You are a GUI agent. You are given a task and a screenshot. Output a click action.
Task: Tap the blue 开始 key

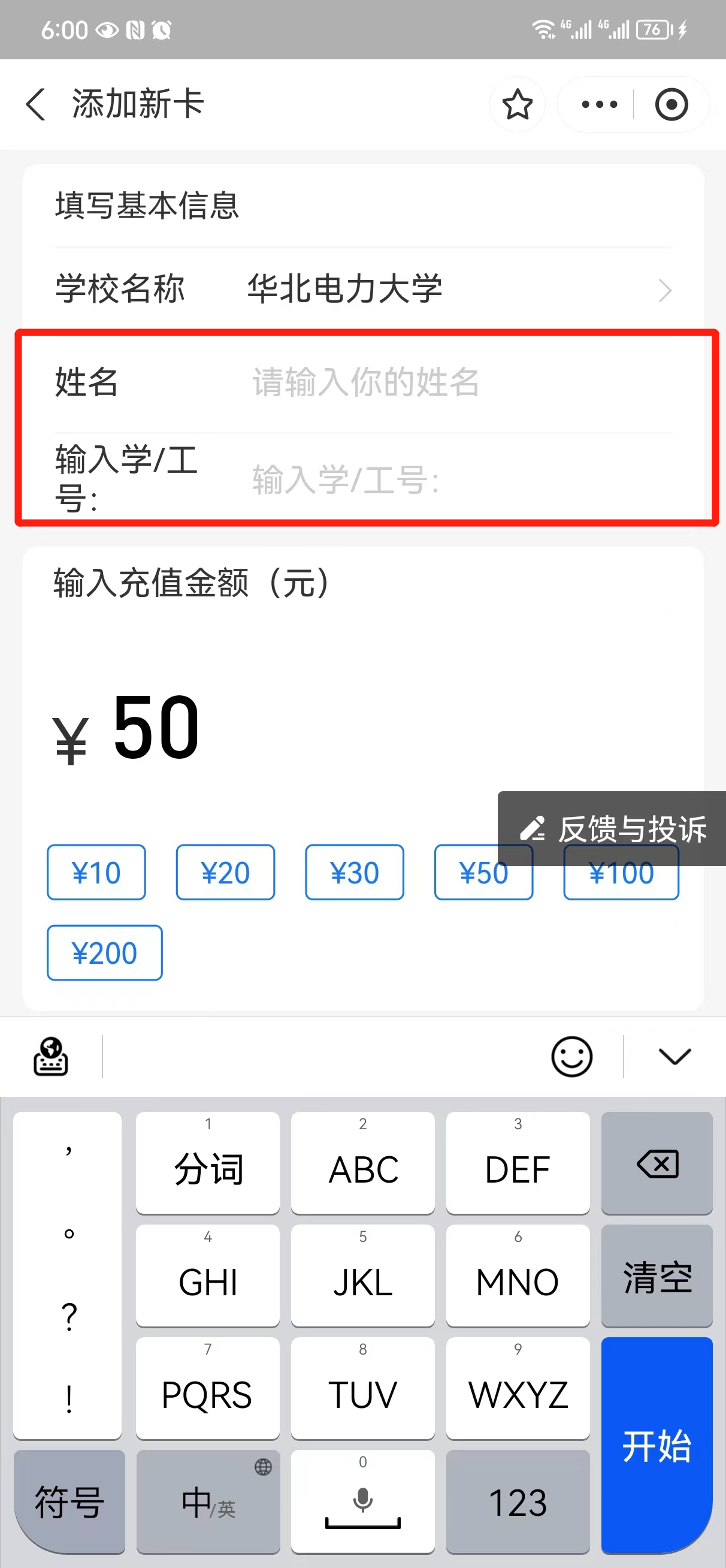(657, 1445)
